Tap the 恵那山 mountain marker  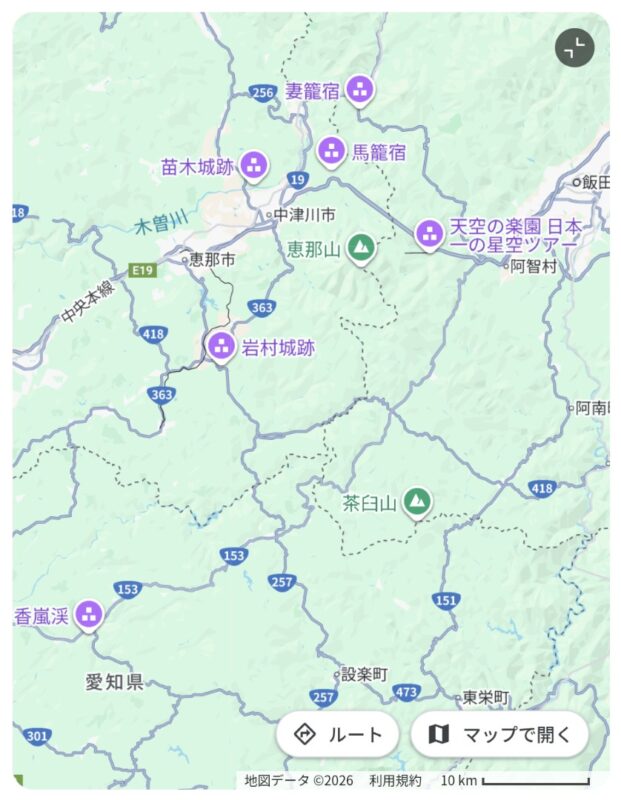[x=361, y=249]
